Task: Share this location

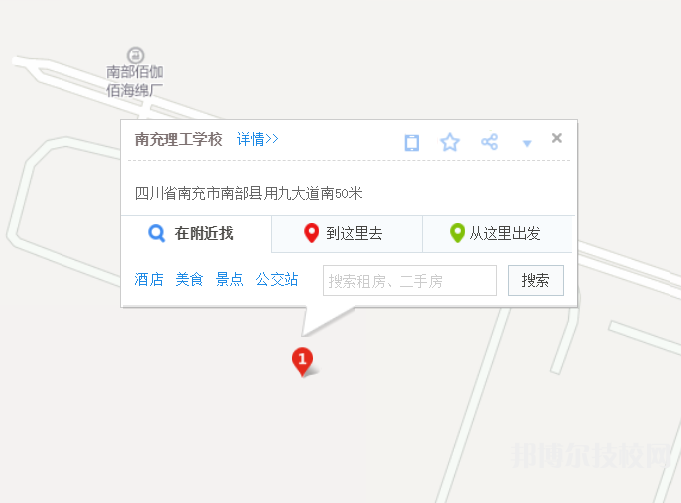Action: [489, 142]
